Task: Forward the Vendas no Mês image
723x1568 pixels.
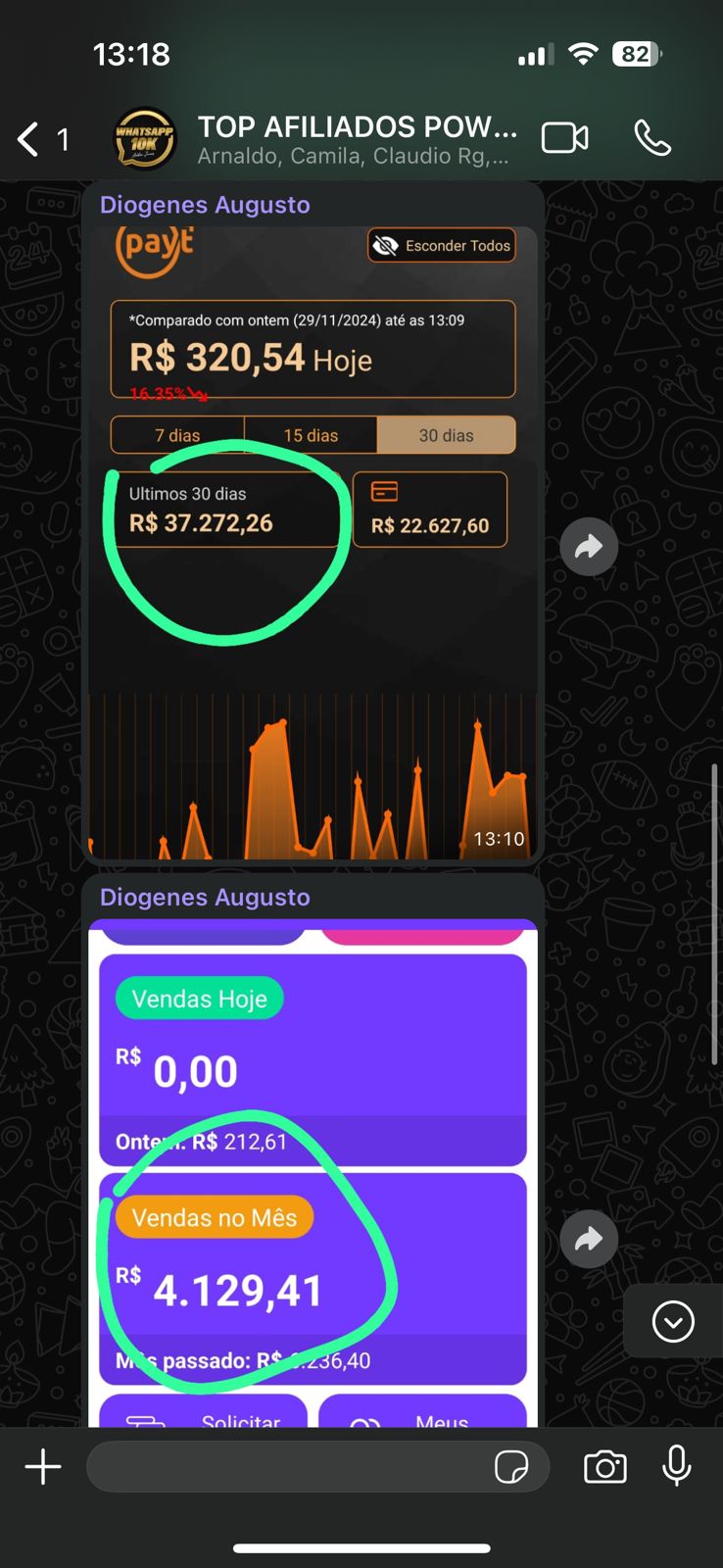Action: [589, 1239]
